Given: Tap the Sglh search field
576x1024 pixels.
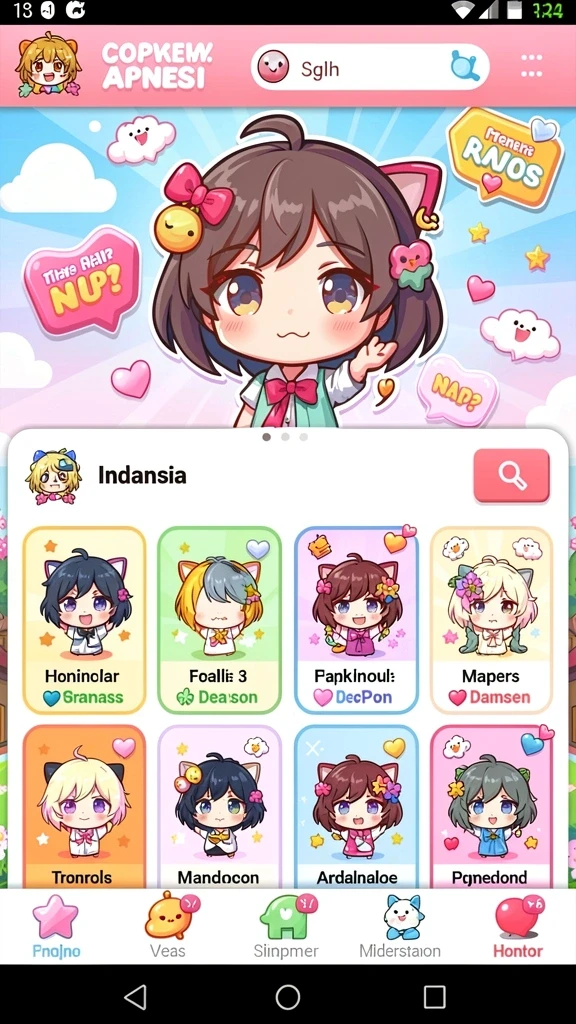Looking at the screenshot, I should pos(370,67).
